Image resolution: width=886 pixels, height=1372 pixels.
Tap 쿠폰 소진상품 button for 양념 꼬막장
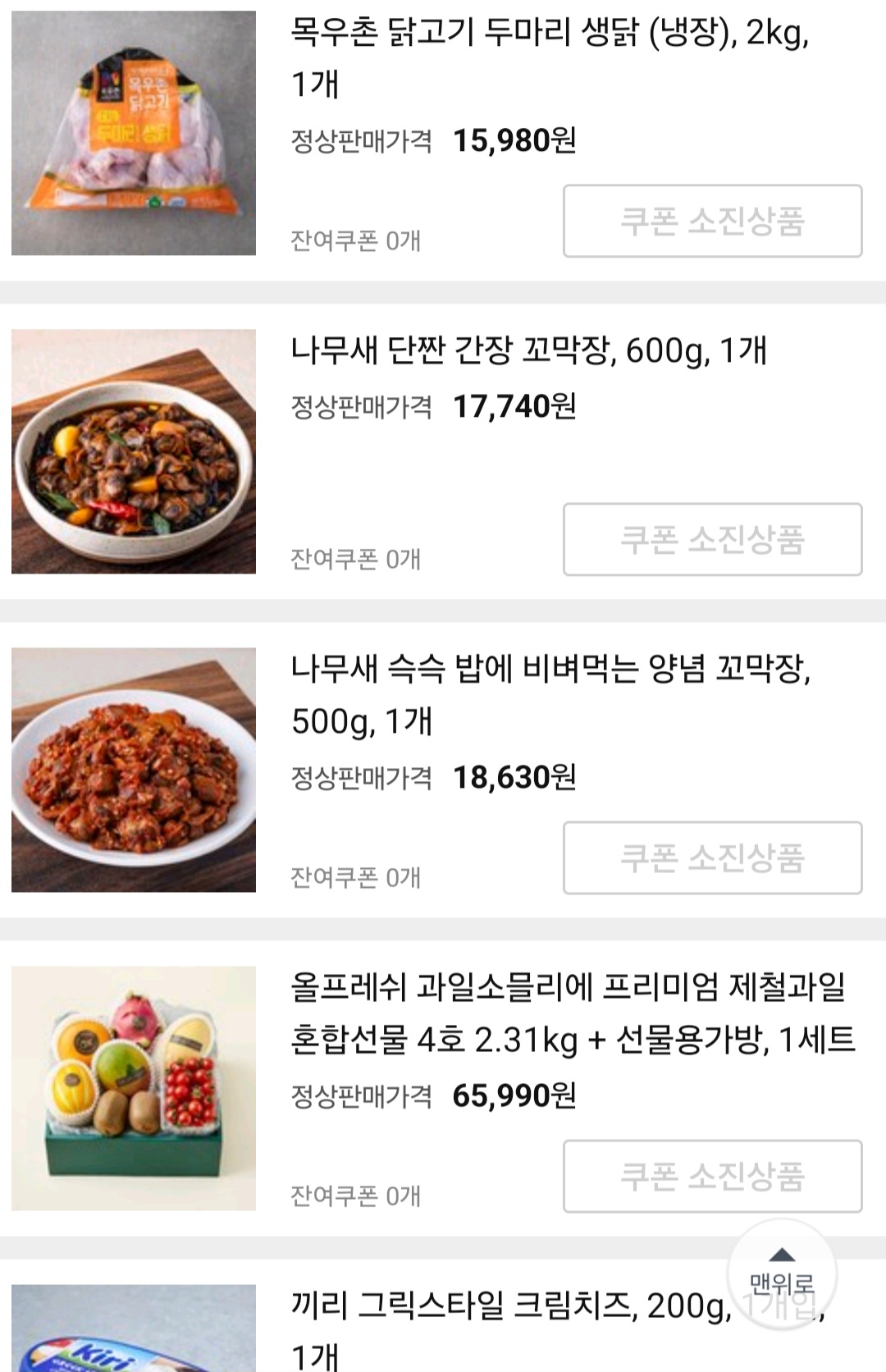click(712, 857)
